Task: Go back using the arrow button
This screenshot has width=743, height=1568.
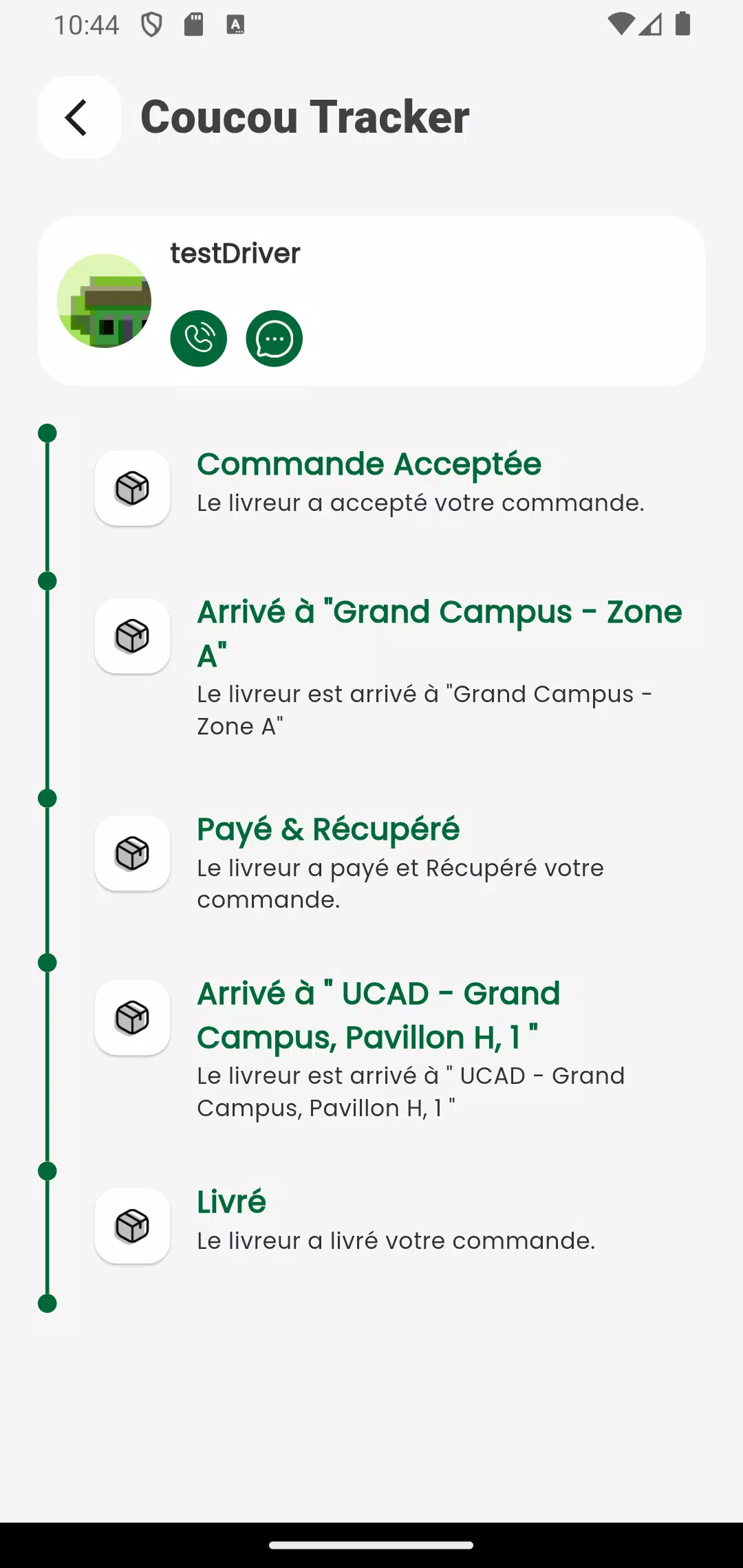Action: point(79,118)
